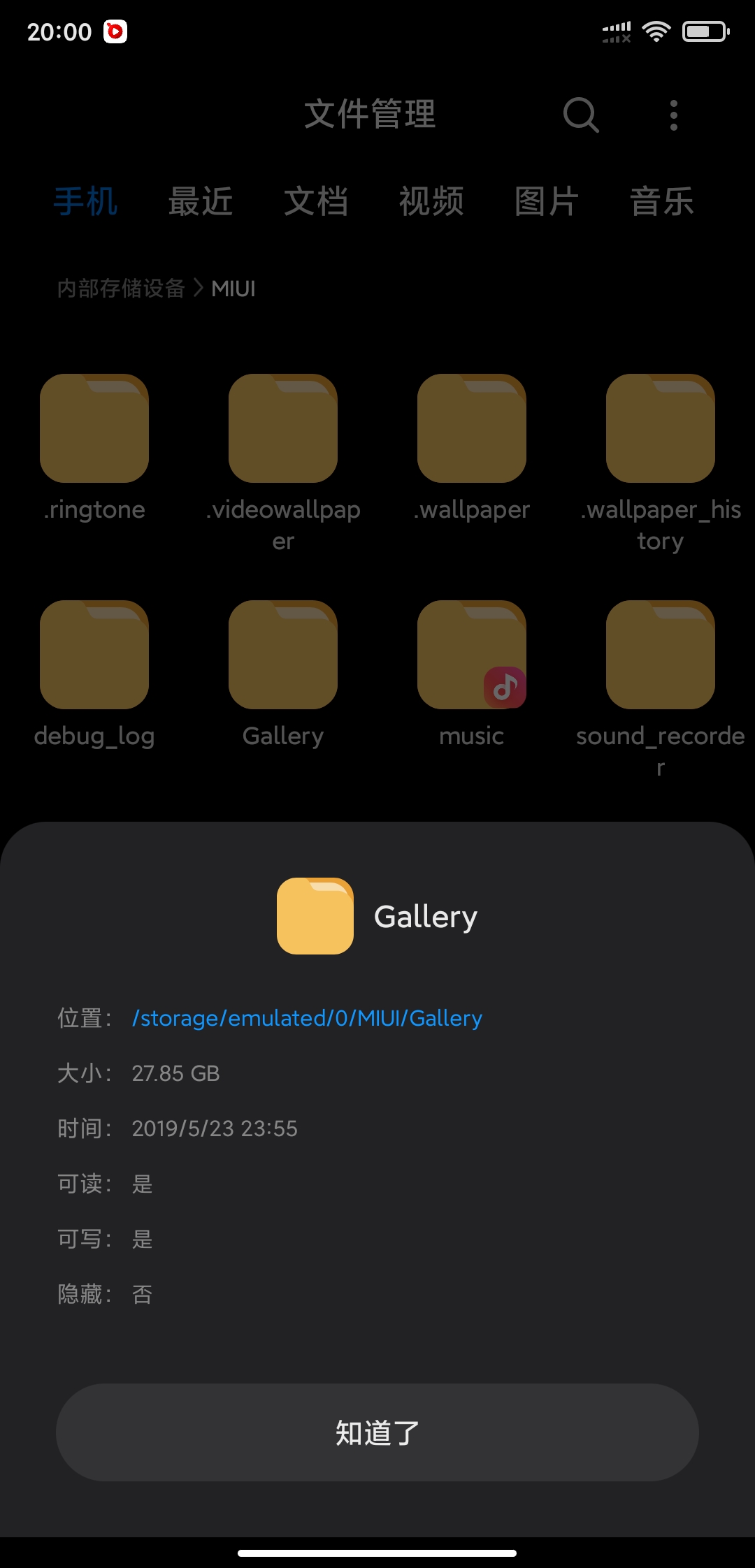Open the 图片 category tab
755x1568 pixels.
point(545,202)
